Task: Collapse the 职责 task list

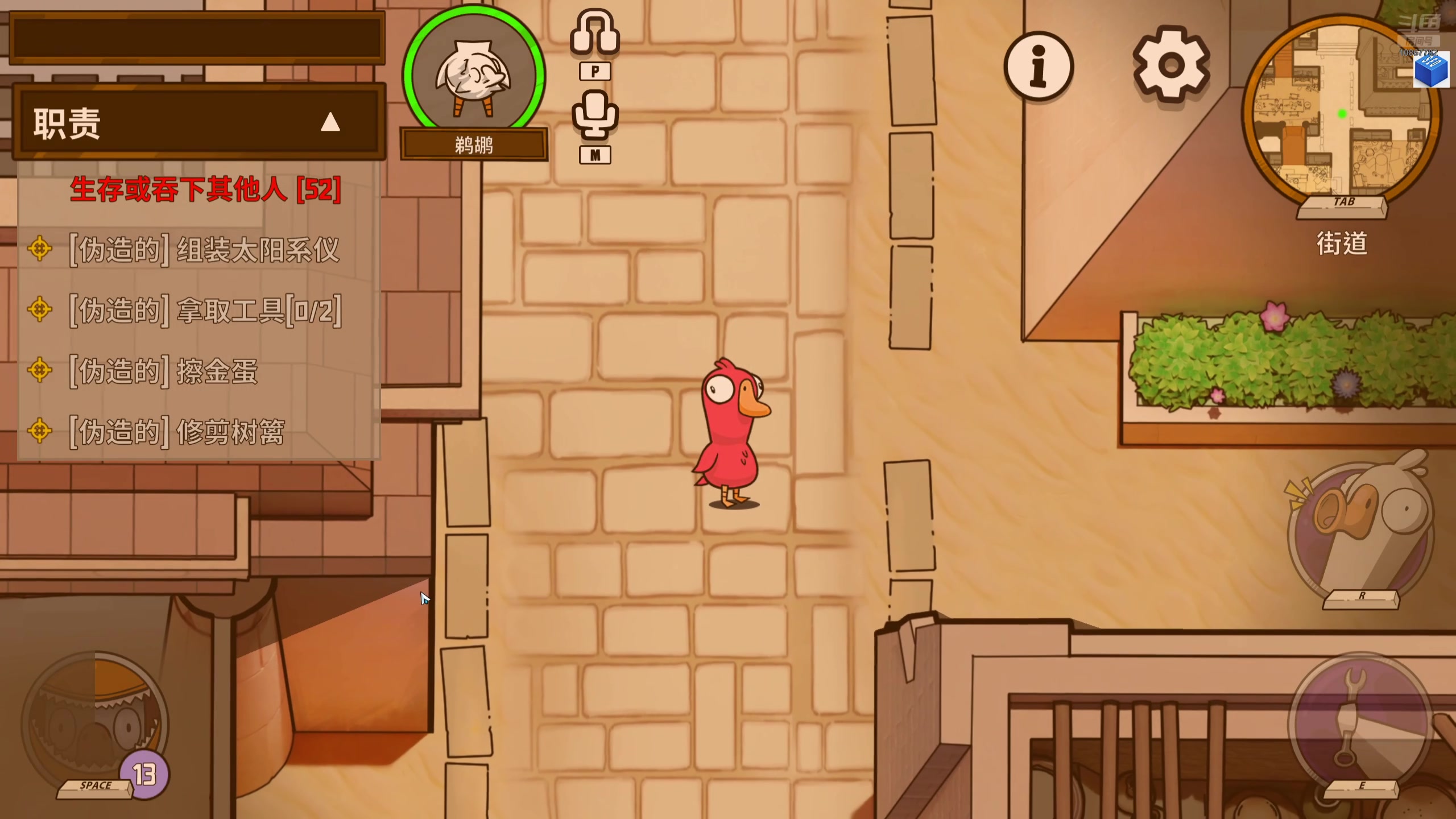Action: pos(330,122)
